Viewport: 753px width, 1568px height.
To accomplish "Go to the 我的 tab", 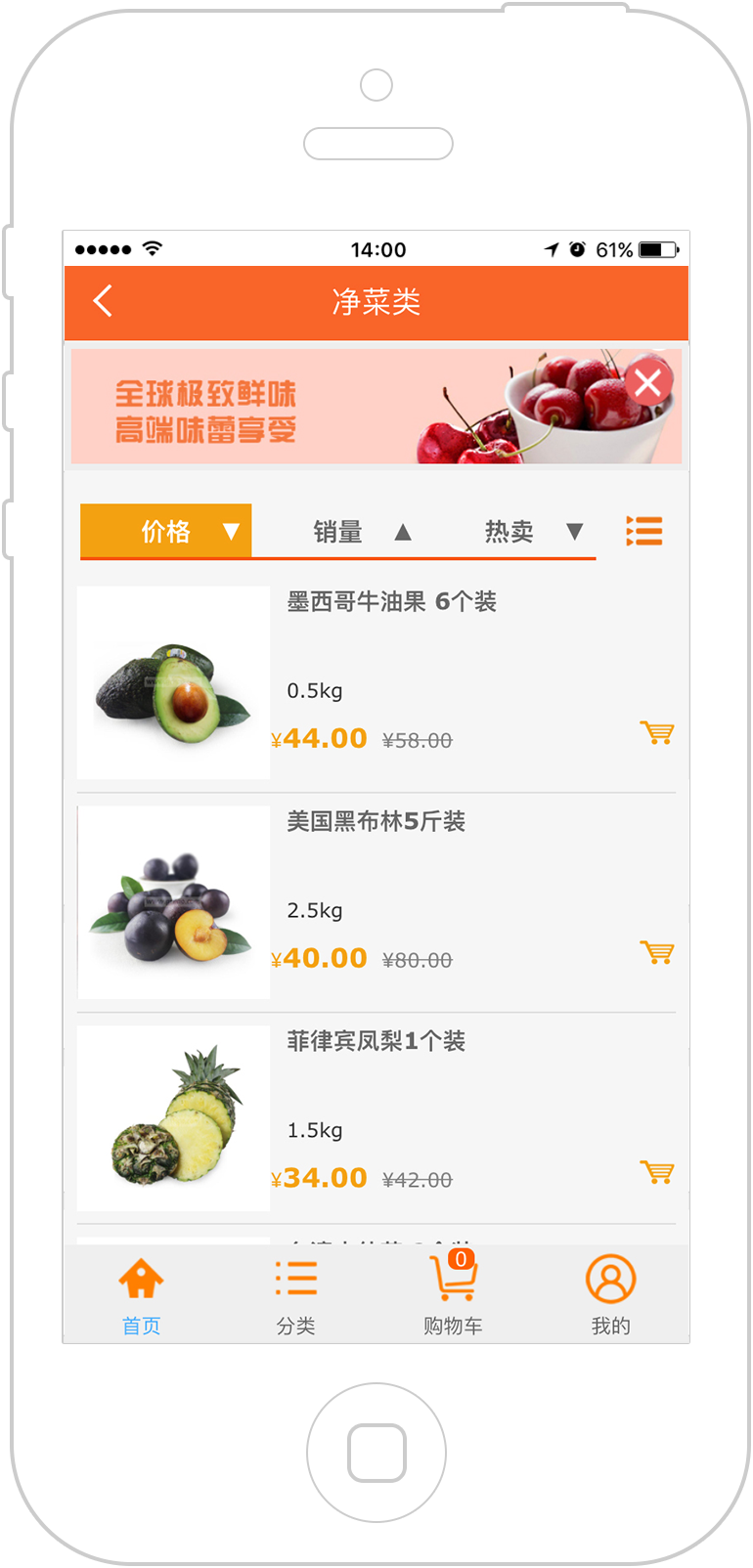I will click(x=610, y=1295).
